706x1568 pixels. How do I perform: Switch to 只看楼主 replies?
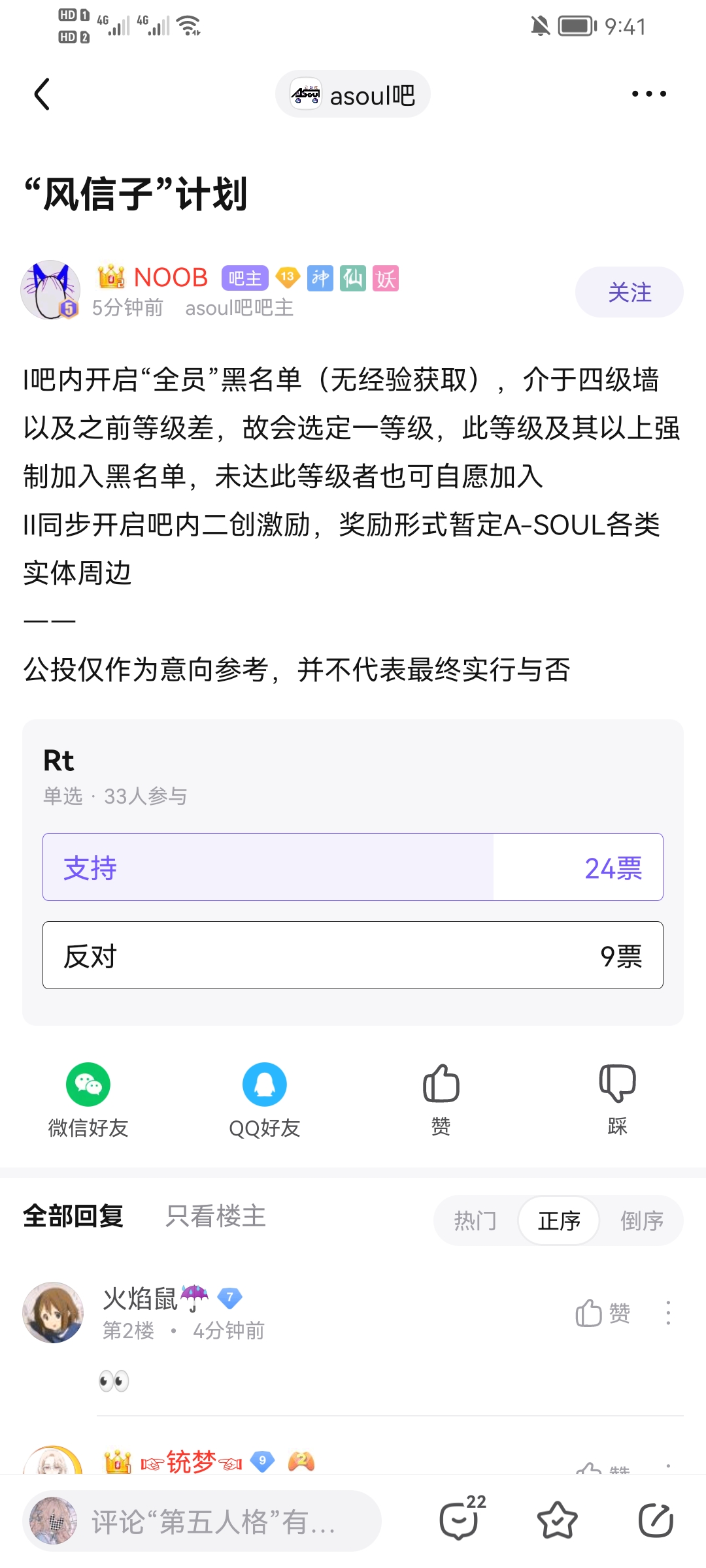coord(216,1216)
